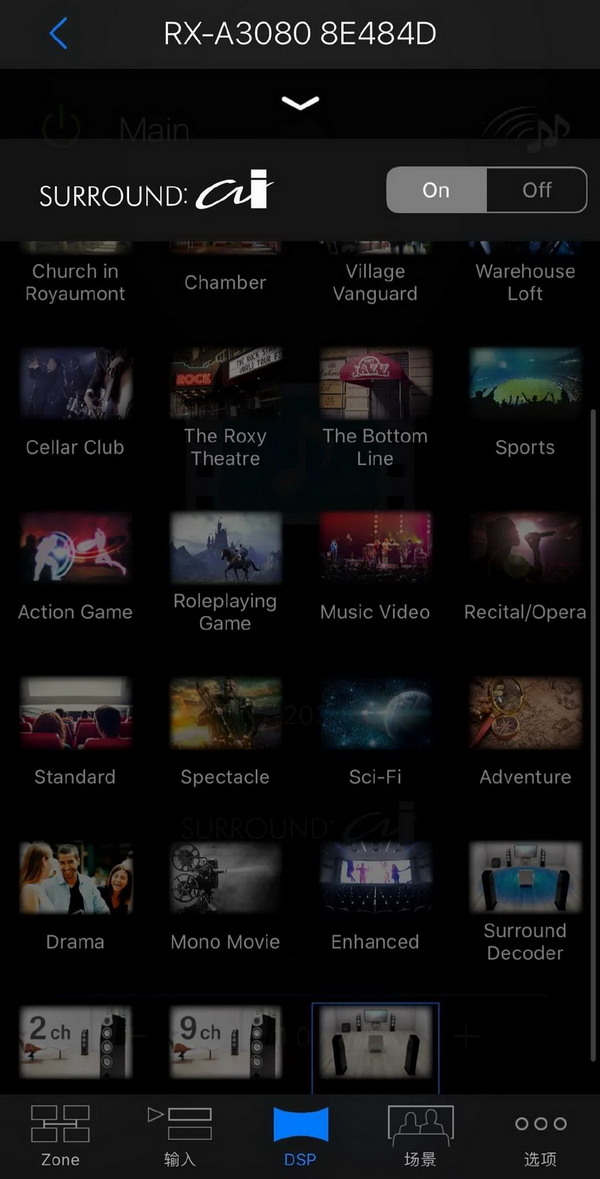Select the 2ch stereo mode
The width and height of the screenshot is (600, 1179).
[75, 1041]
